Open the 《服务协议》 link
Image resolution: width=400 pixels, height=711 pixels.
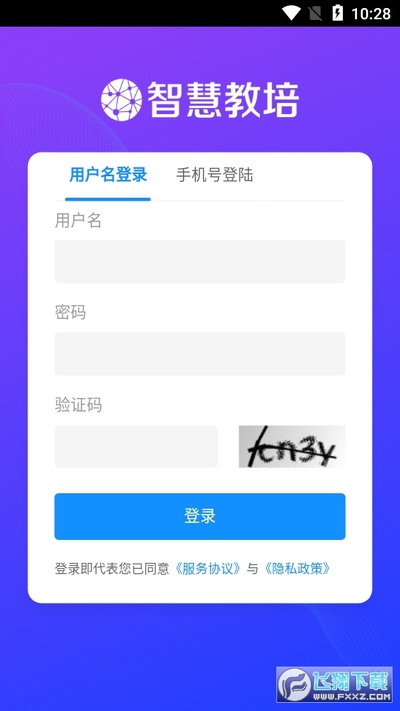(x=208, y=569)
